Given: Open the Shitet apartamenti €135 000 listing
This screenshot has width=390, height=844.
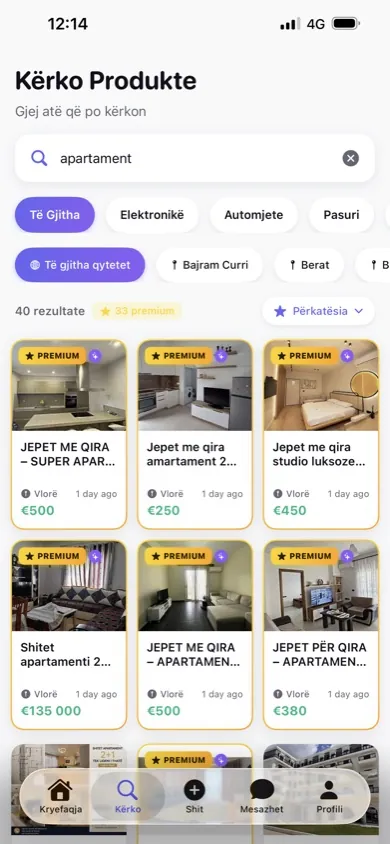Looking at the screenshot, I should point(69,635).
